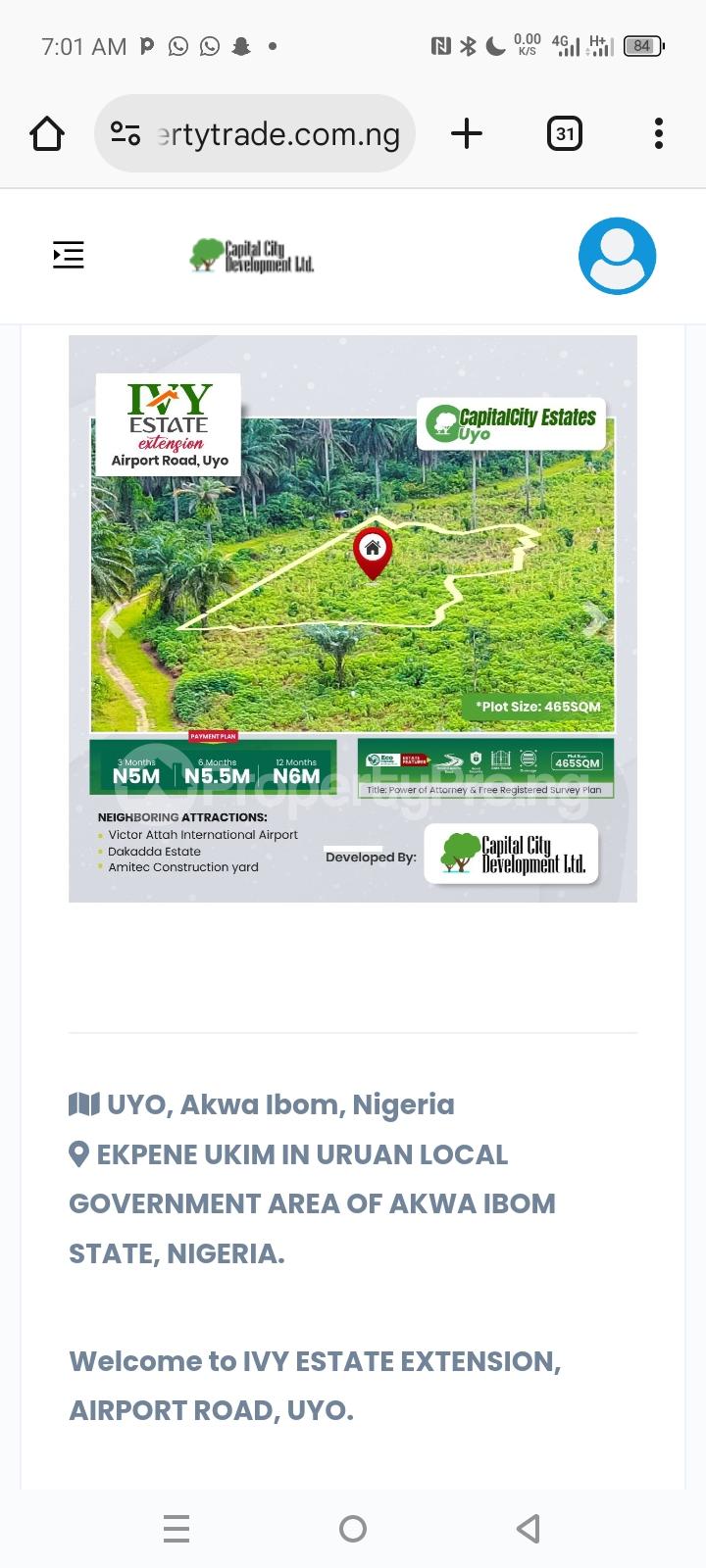
Task: Tap the location pin icon beside EKPENE UKIM
Action: point(80,1153)
